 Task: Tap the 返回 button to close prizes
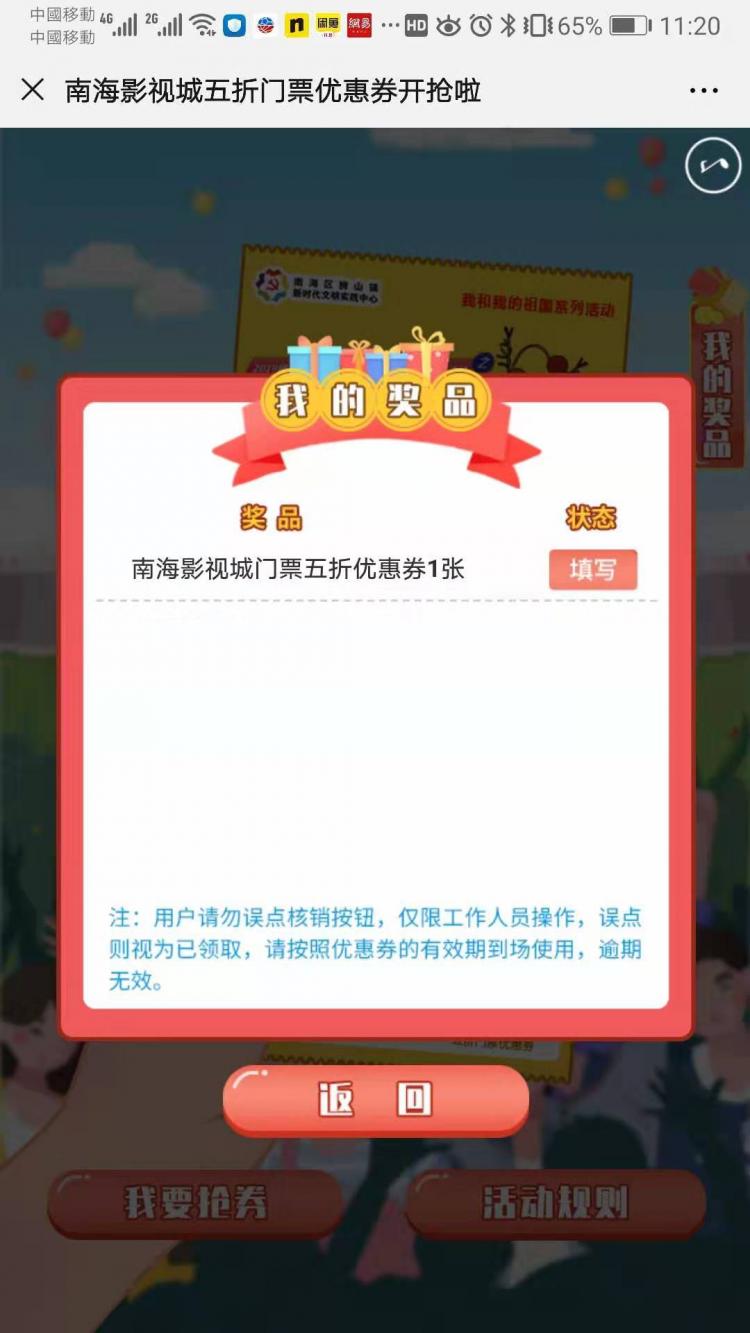(375, 1099)
